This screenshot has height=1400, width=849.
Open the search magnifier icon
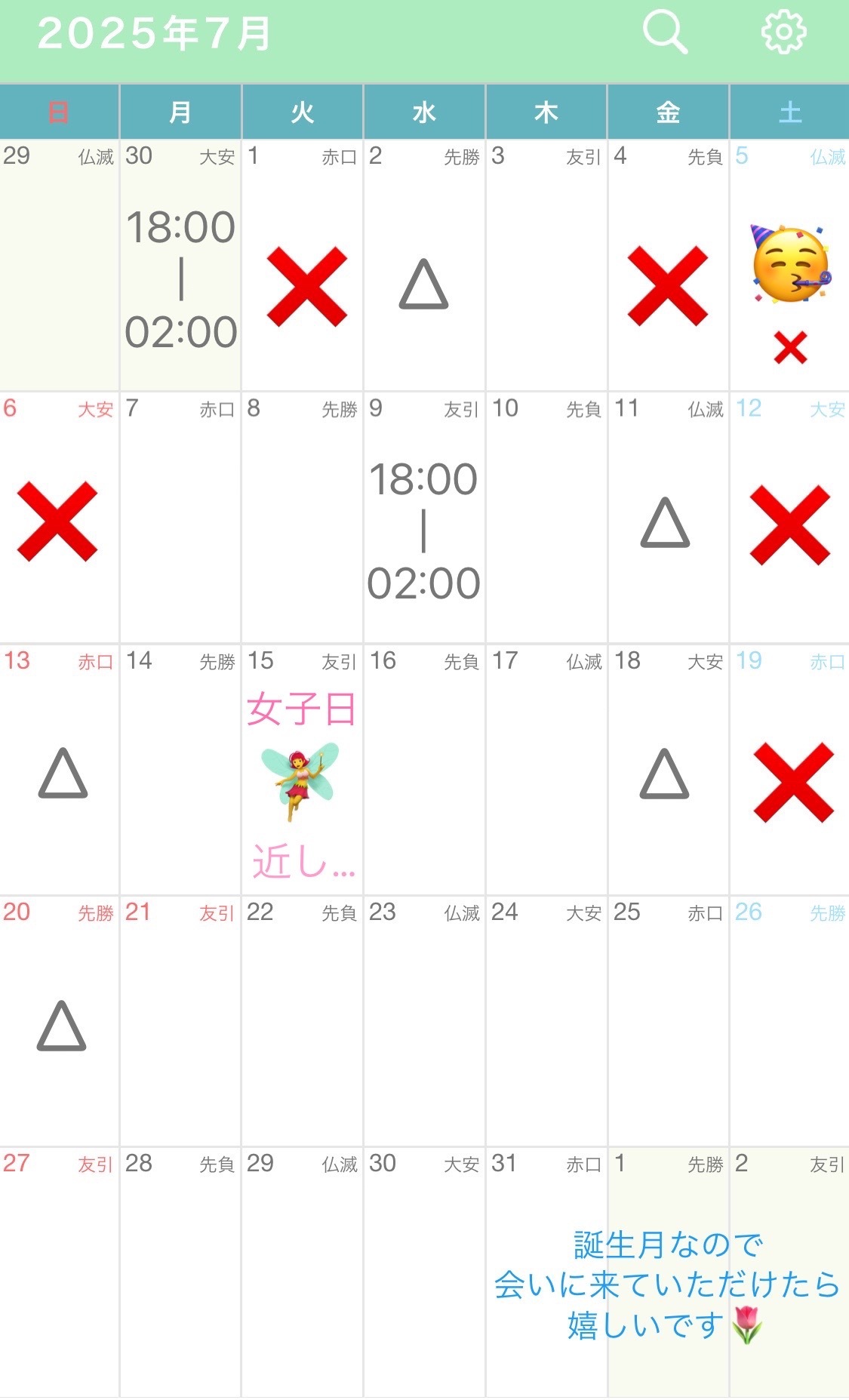[665, 32]
